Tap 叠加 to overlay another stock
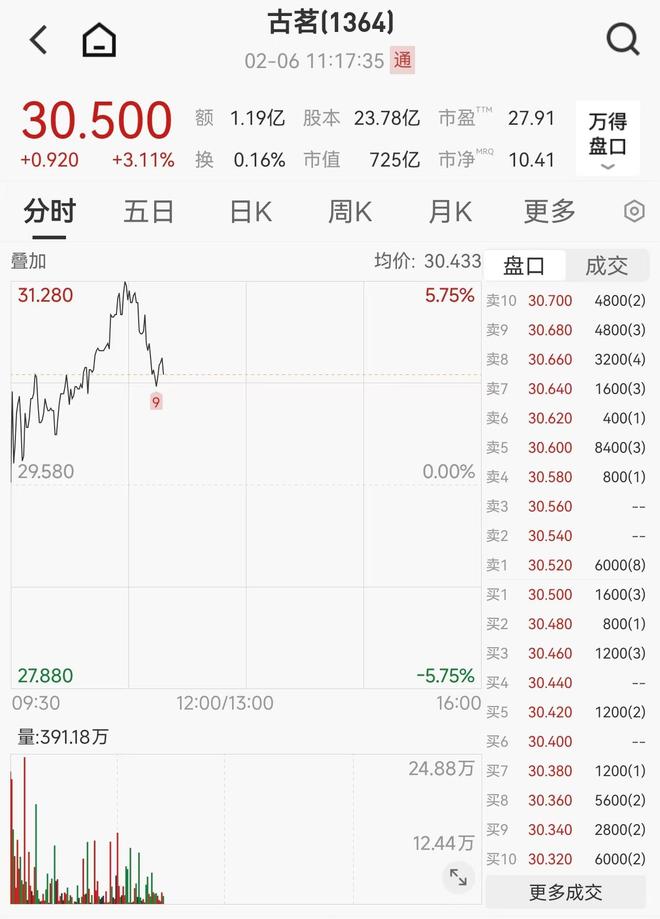Screen dimensions: 660x919 29,262
